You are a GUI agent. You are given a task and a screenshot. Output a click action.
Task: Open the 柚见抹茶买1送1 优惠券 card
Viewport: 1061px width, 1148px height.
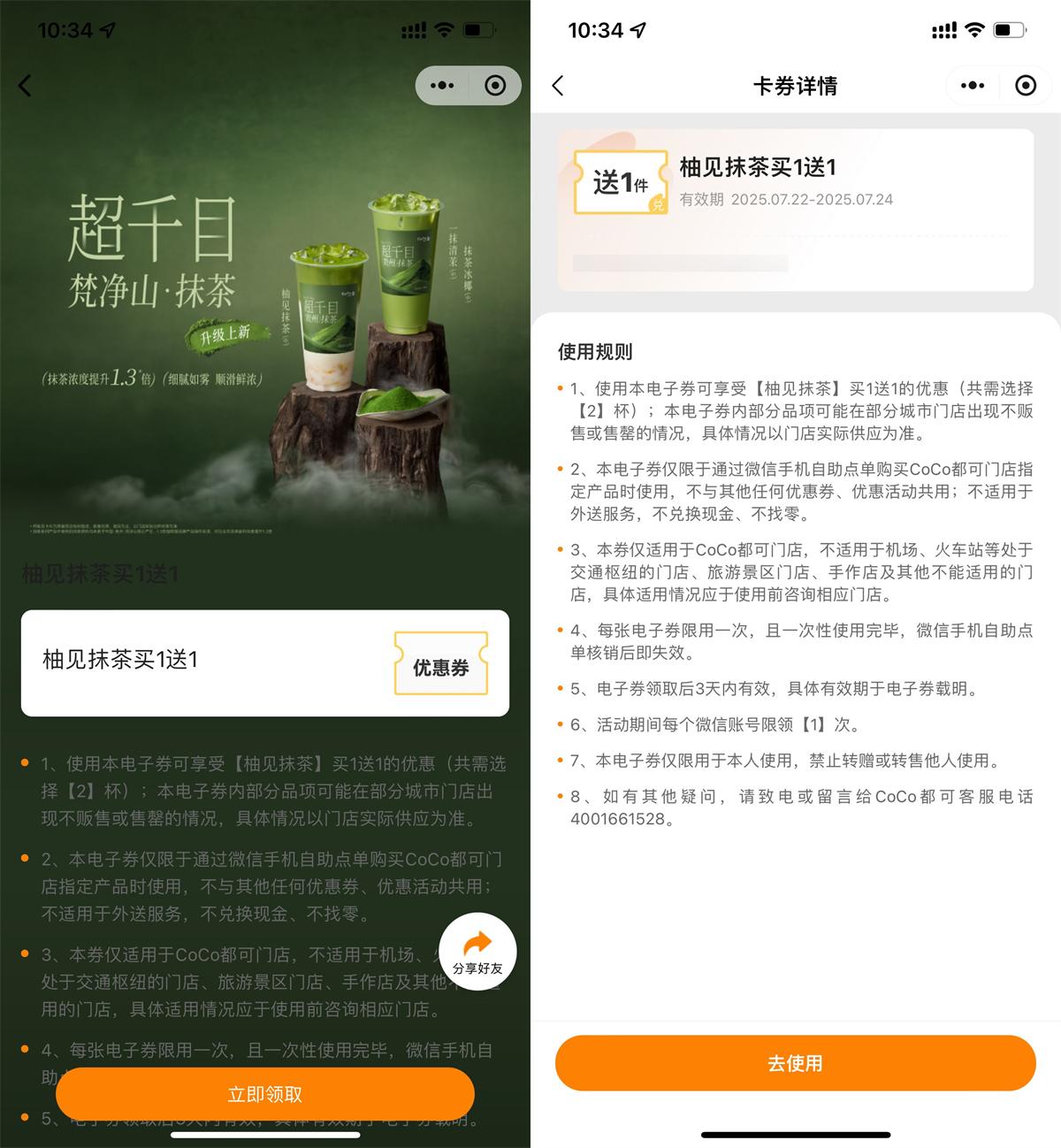tap(264, 662)
